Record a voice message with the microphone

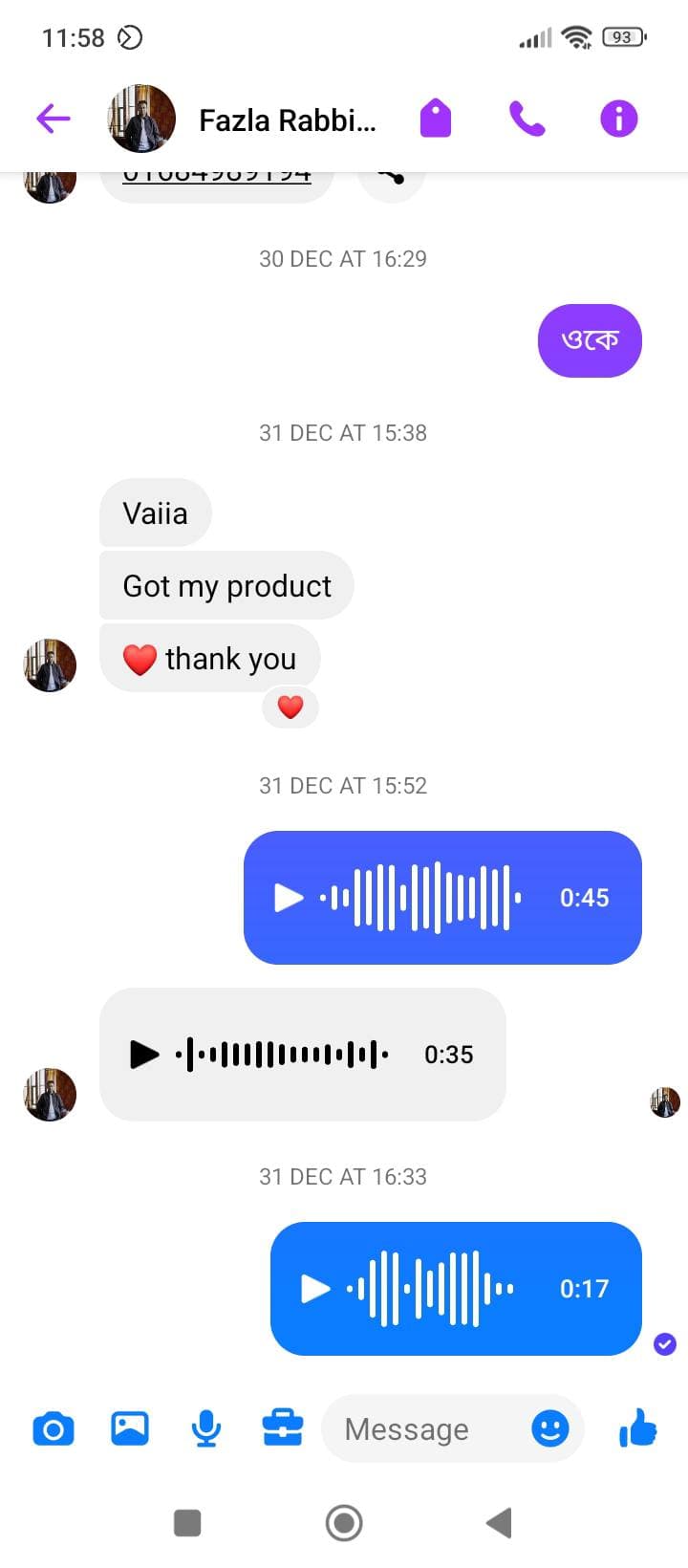pyautogui.click(x=206, y=1429)
